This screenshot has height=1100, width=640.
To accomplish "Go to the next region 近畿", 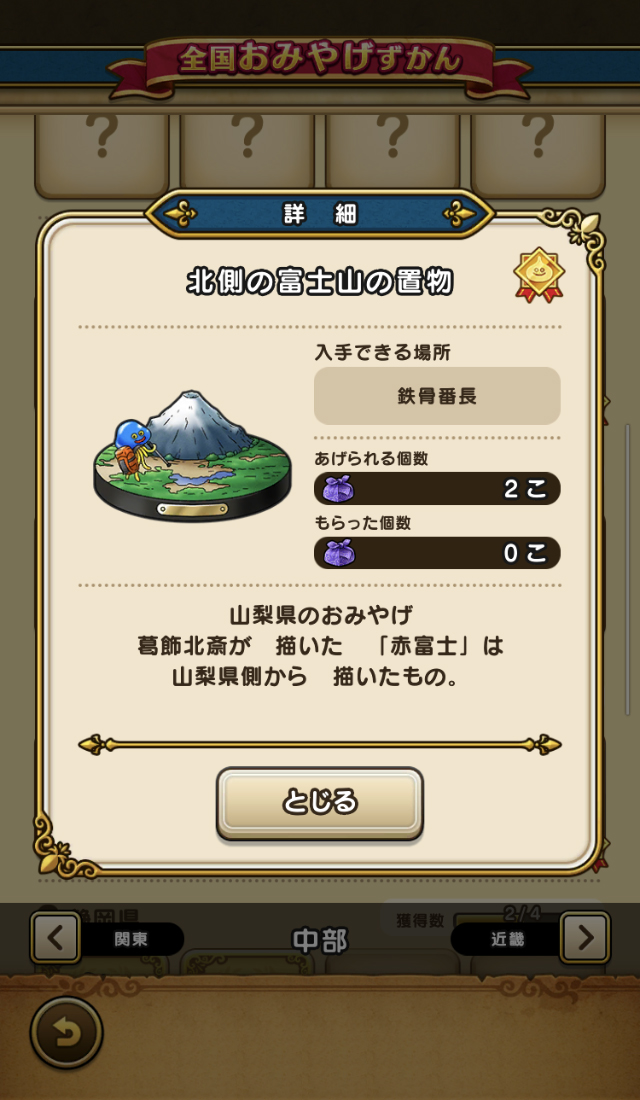I will pos(584,938).
